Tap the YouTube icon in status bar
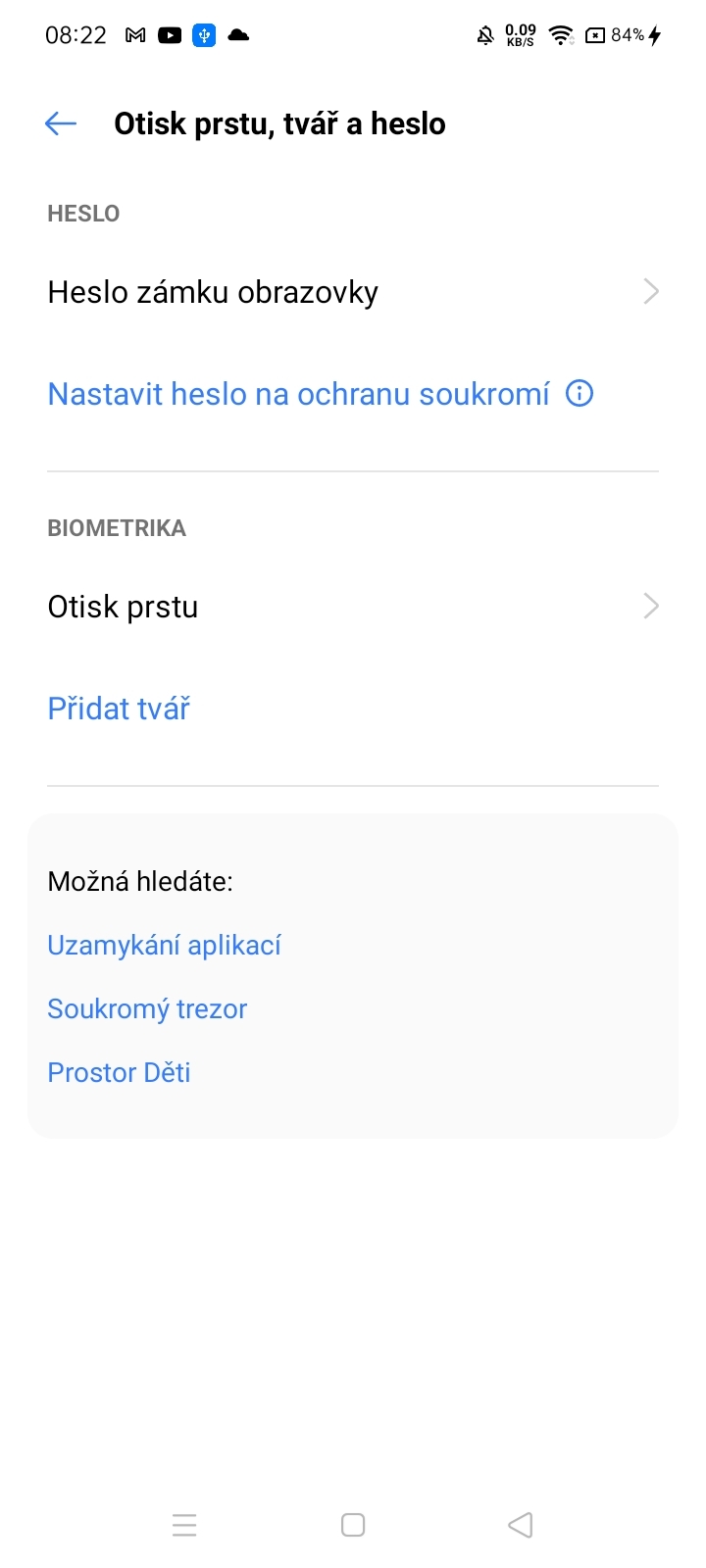Viewport: 706px width, 1568px height. click(x=169, y=34)
